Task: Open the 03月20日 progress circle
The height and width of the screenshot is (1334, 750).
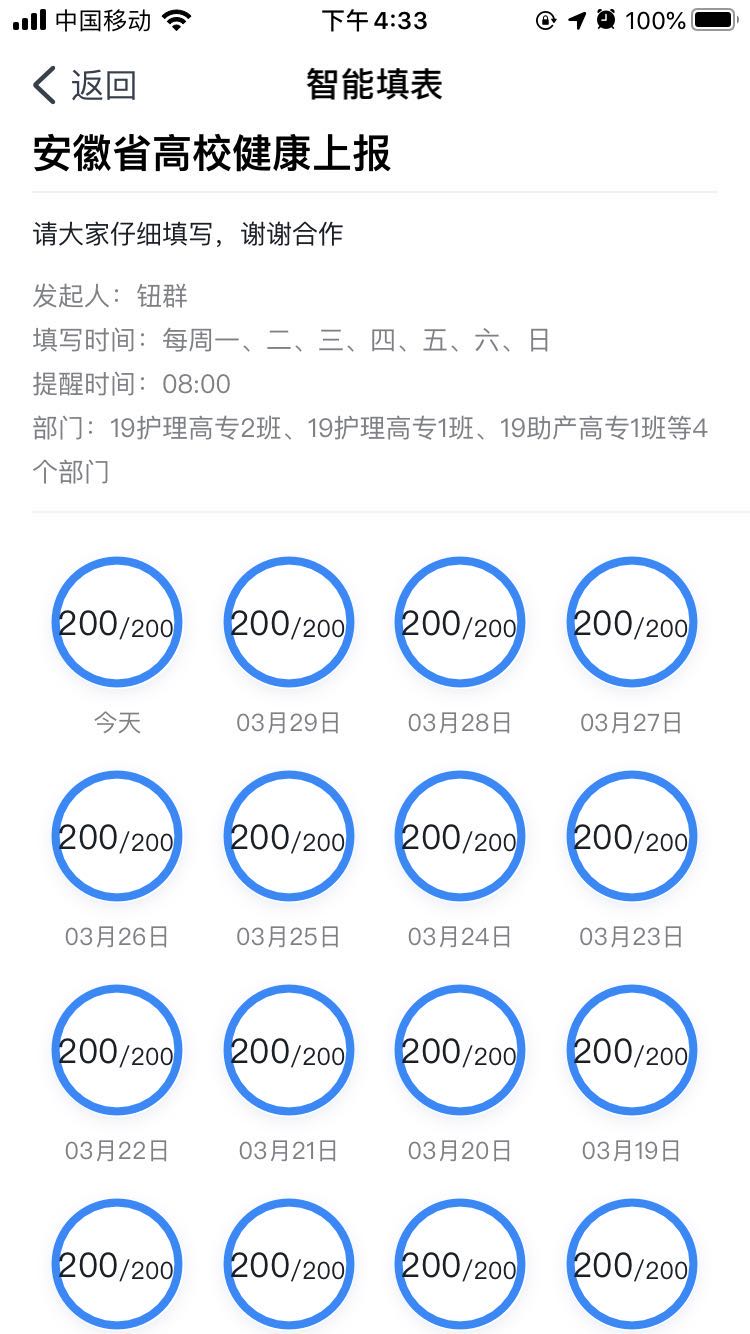Action: pos(460,1050)
